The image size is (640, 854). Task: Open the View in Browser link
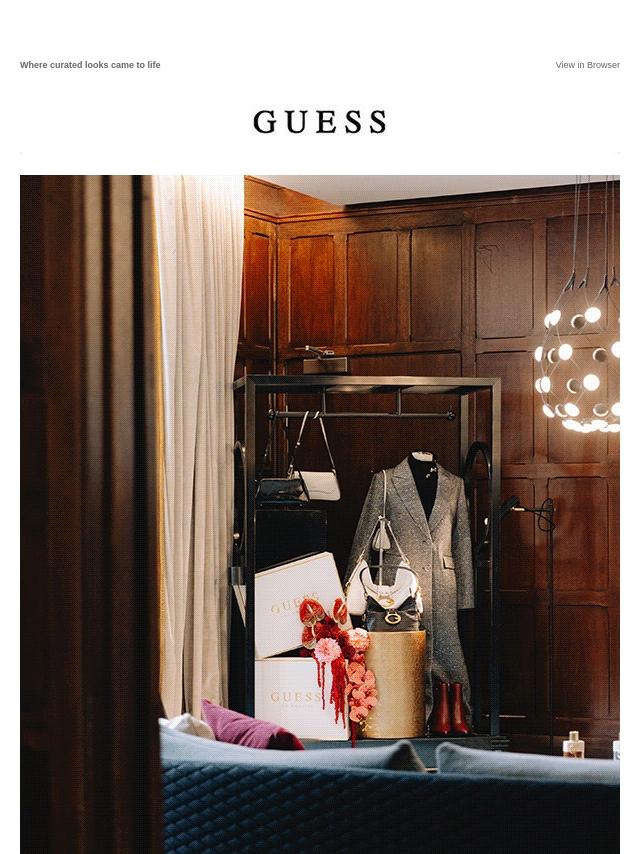tap(587, 65)
